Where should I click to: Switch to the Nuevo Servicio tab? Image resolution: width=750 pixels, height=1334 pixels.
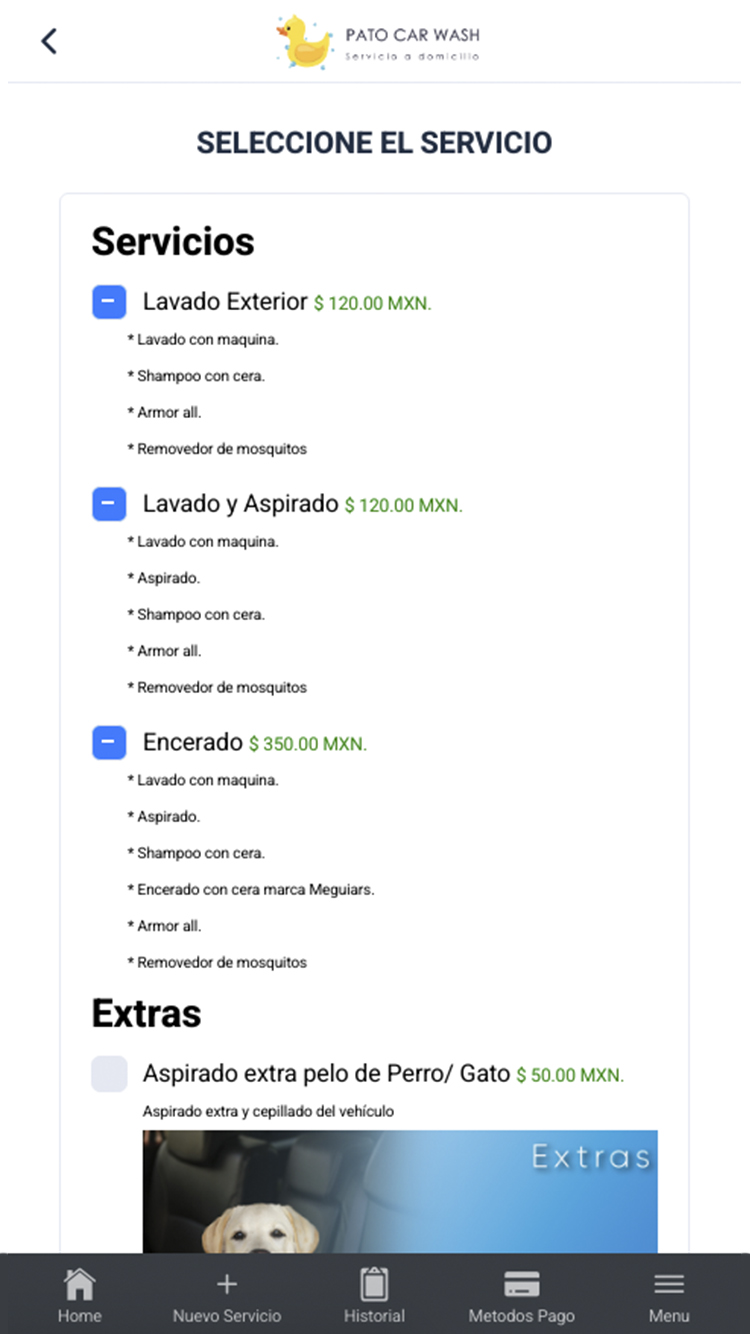(227, 1295)
